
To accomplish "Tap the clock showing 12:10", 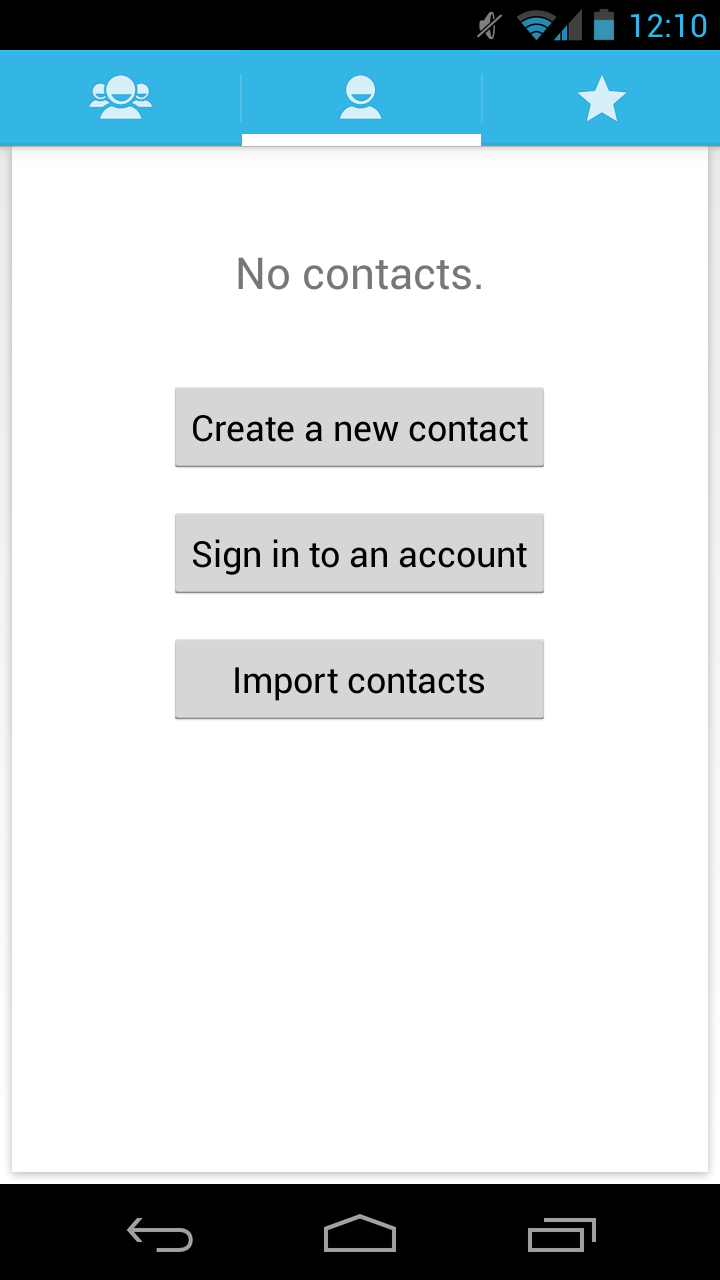I will pyautogui.click(x=668, y=24).
